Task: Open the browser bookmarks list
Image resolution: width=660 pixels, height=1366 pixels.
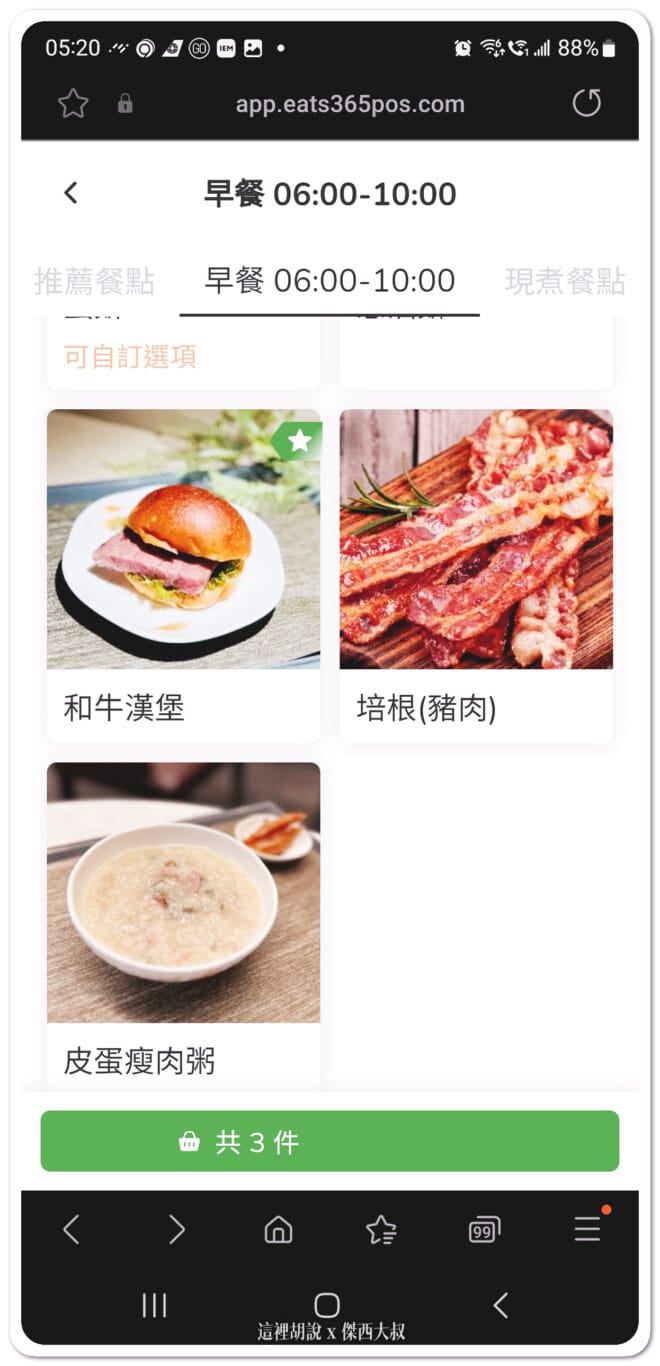Action: click(381, 1229)
